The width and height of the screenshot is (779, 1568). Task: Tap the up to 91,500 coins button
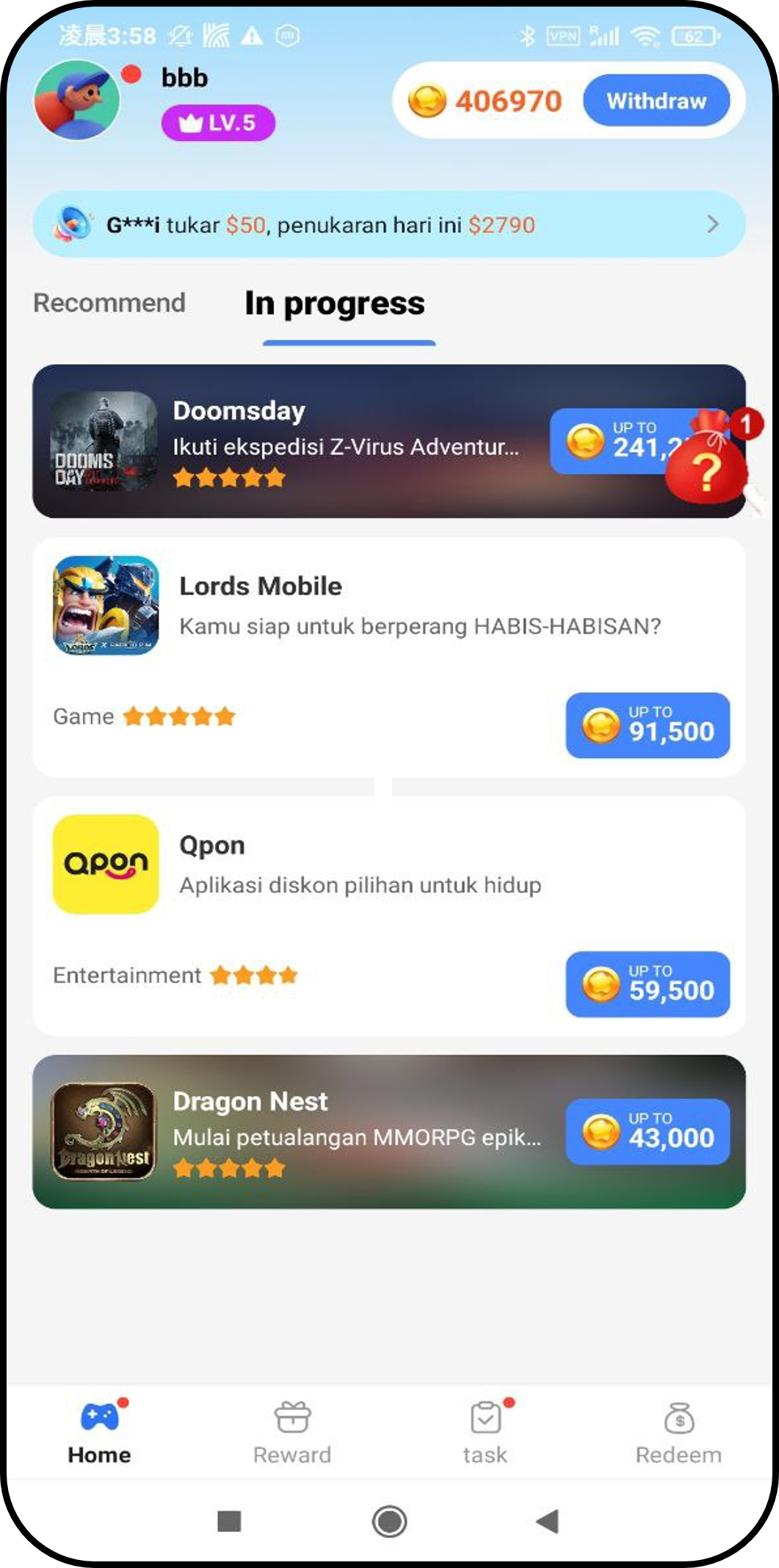(648, 725)
